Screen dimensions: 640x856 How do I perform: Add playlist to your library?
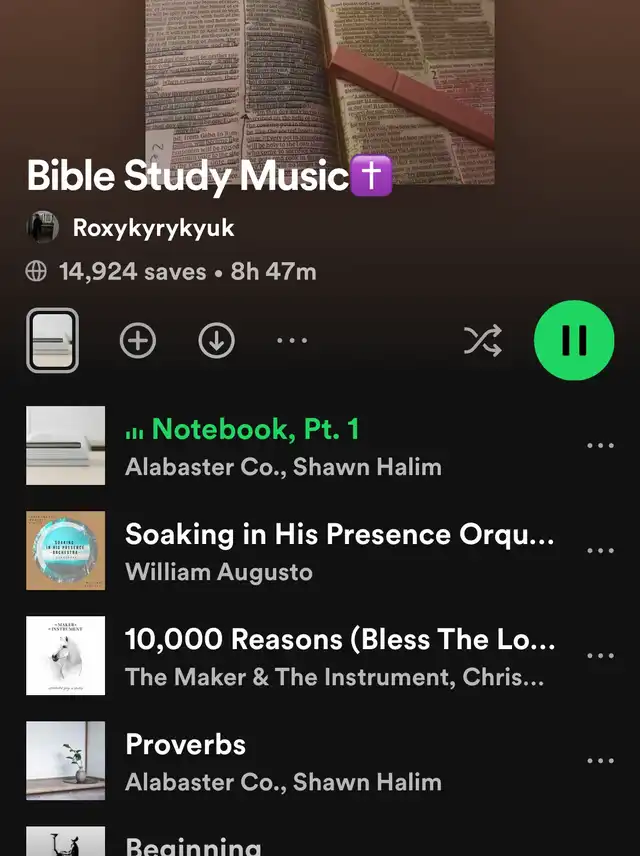pyautogui.click(x=138, y=341)
